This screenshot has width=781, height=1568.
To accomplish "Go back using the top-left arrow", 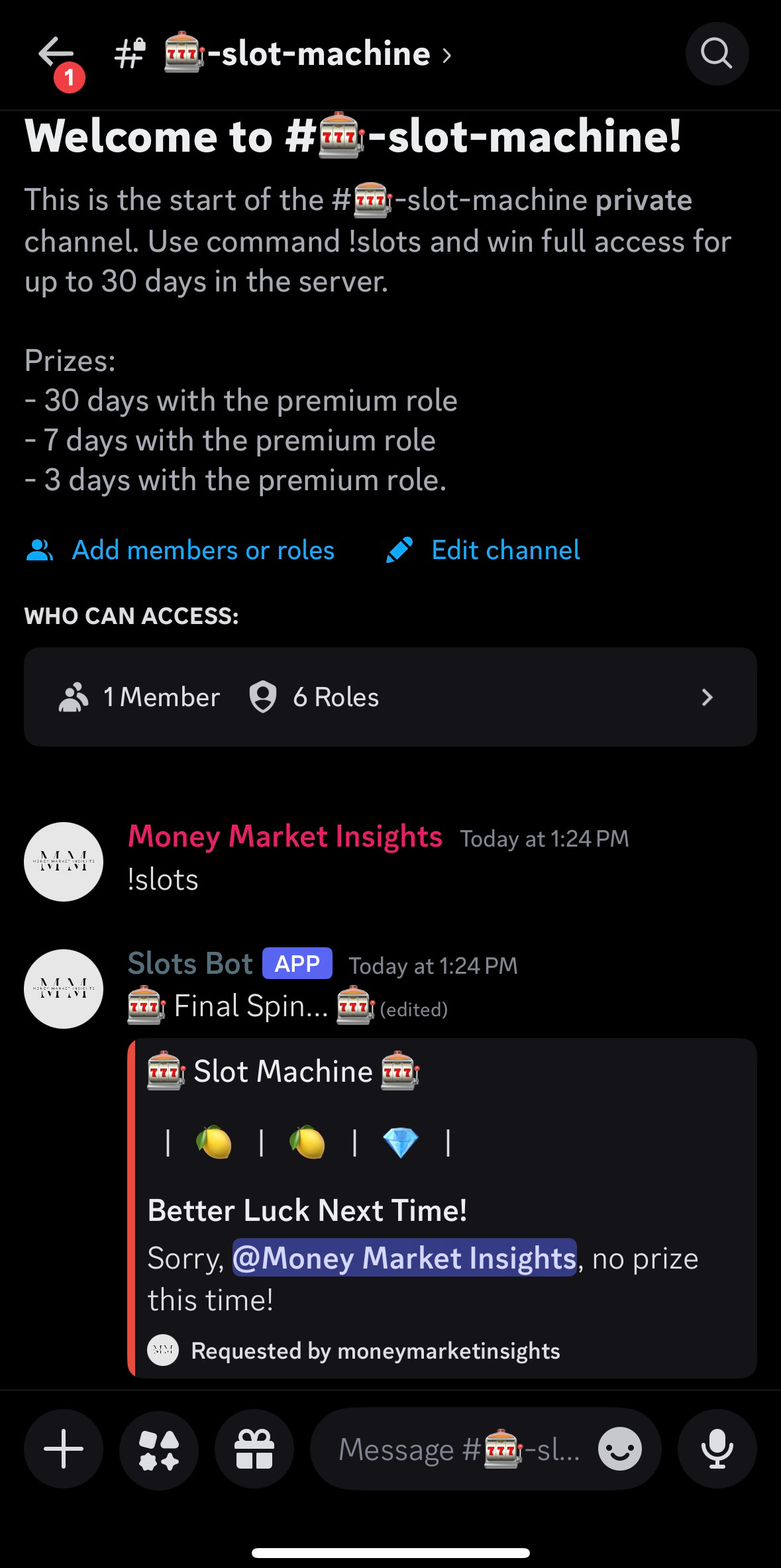I will [56, 53].
